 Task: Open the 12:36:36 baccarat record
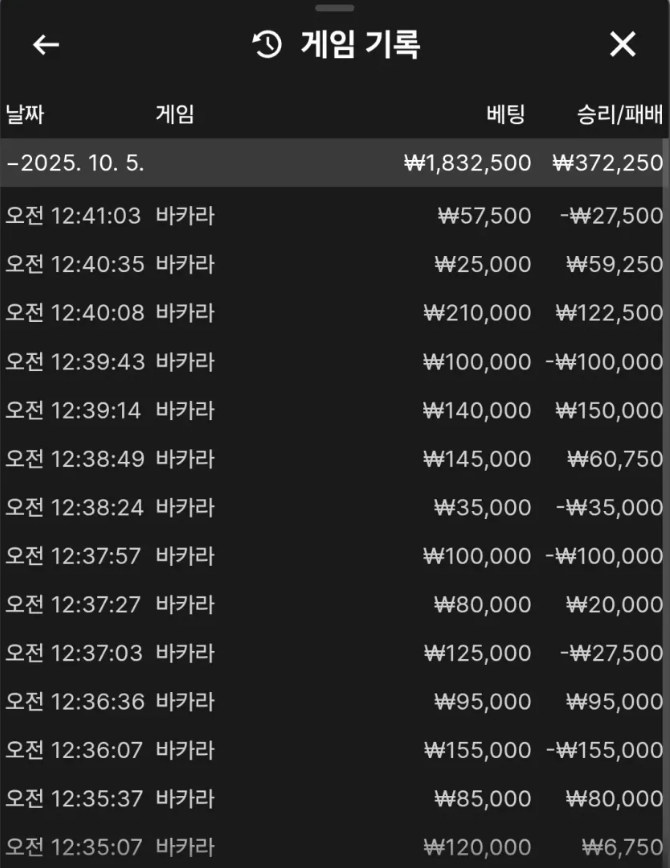pyautogui.click(x=334, y=702)
